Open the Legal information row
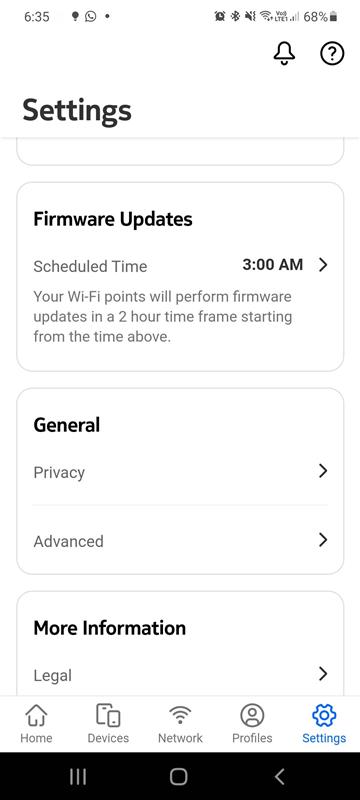This screenshot has width=360, height=800. 180,674
